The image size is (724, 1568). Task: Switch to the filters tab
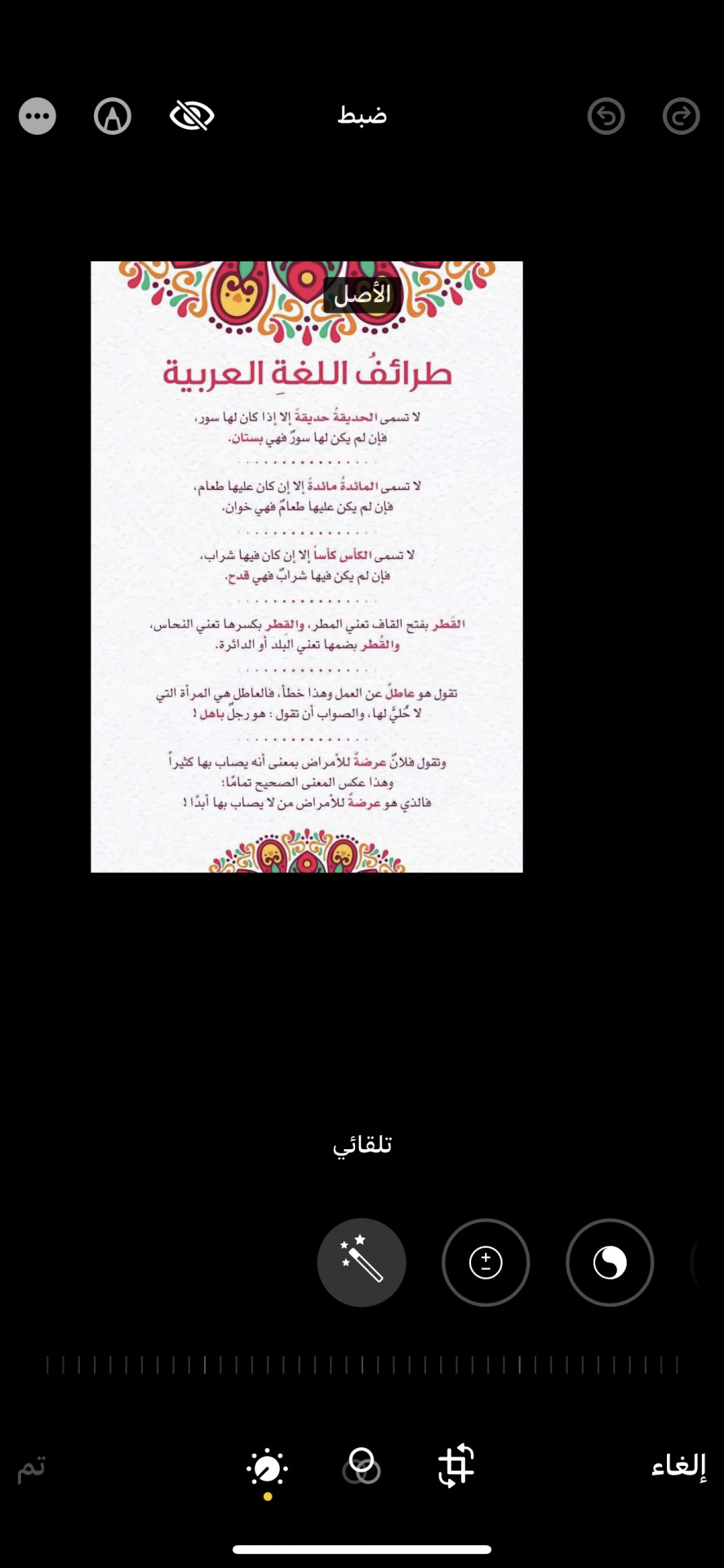[362, 1466]
